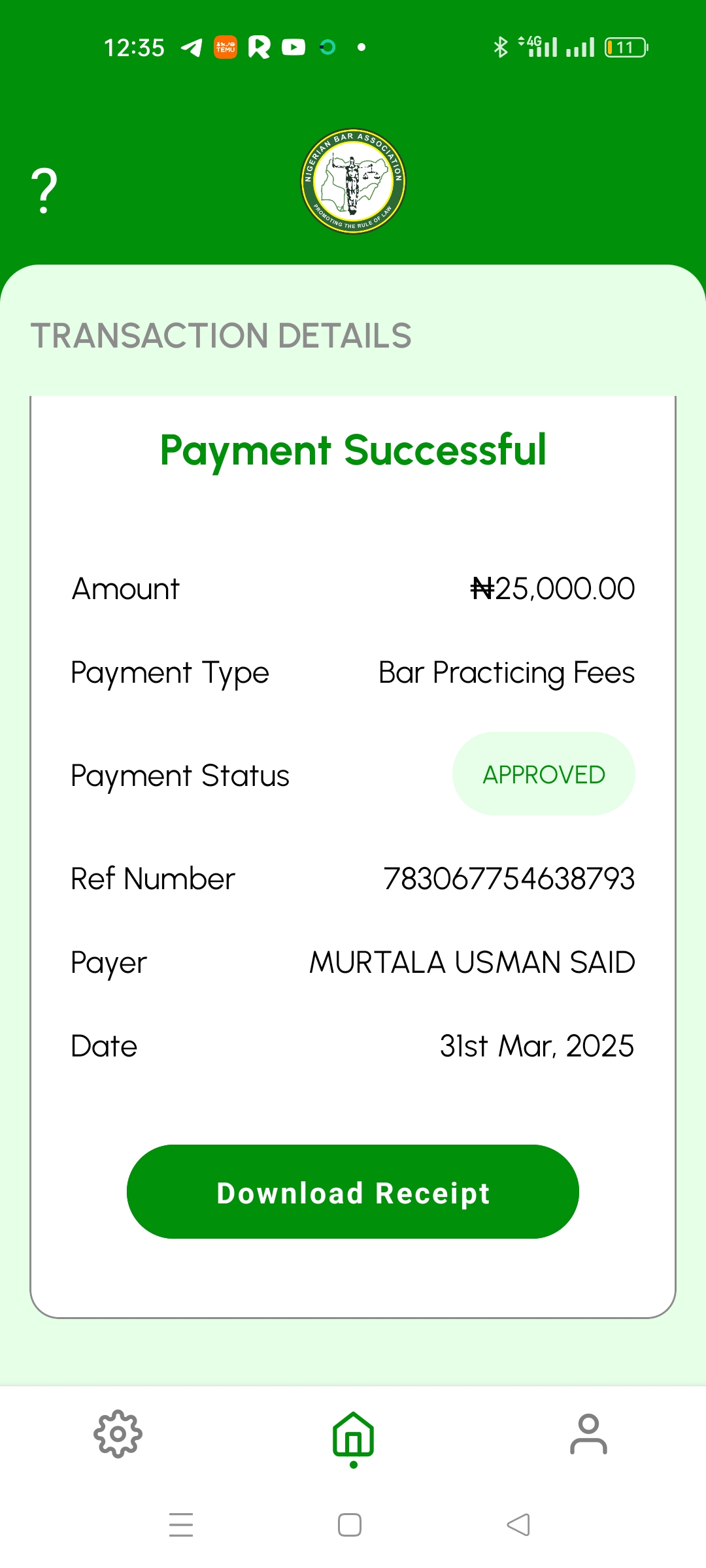
Task: Open the help question mark icon
Action: click(44, 190)
